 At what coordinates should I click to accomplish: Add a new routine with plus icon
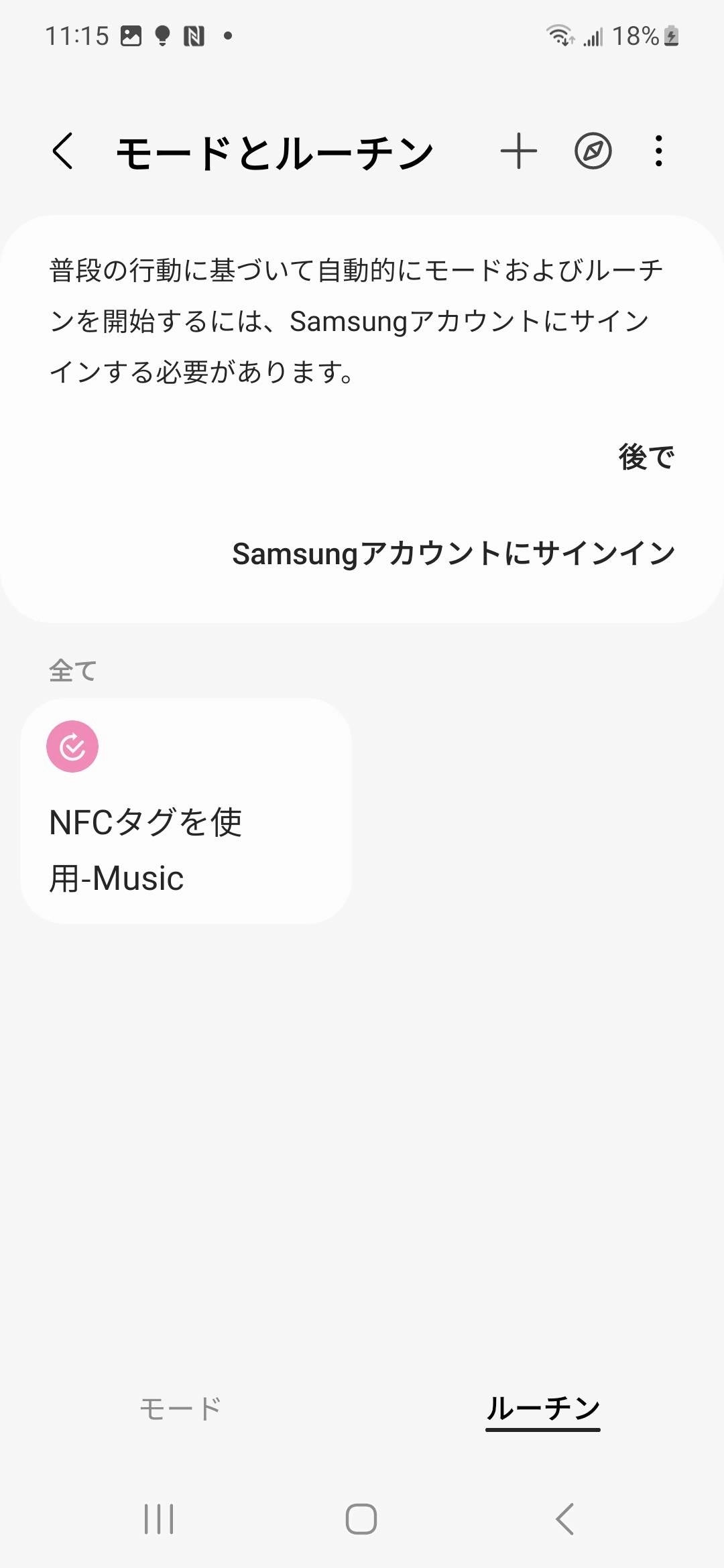pos(519,151)
